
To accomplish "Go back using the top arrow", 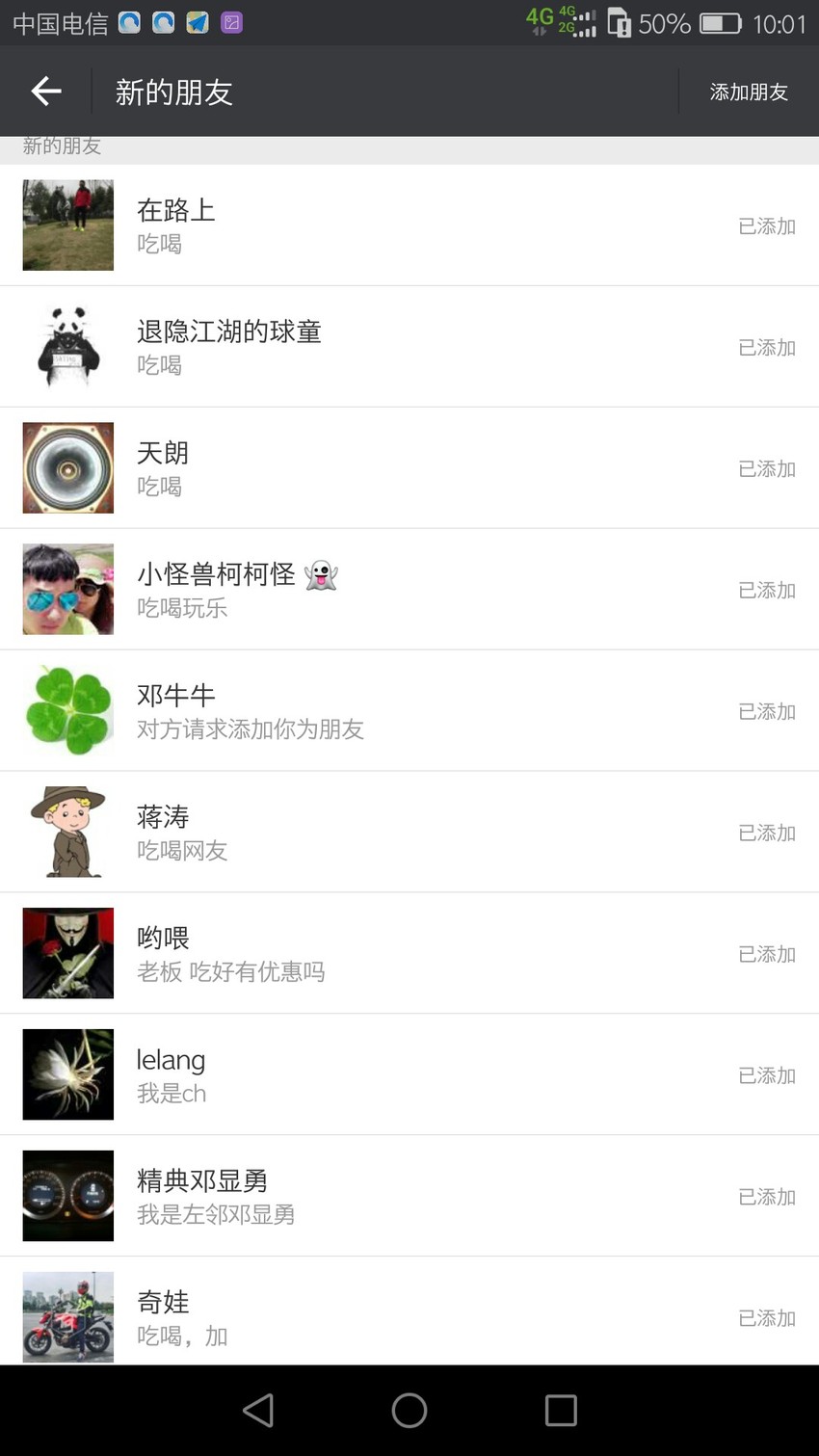I will [45, 92].
